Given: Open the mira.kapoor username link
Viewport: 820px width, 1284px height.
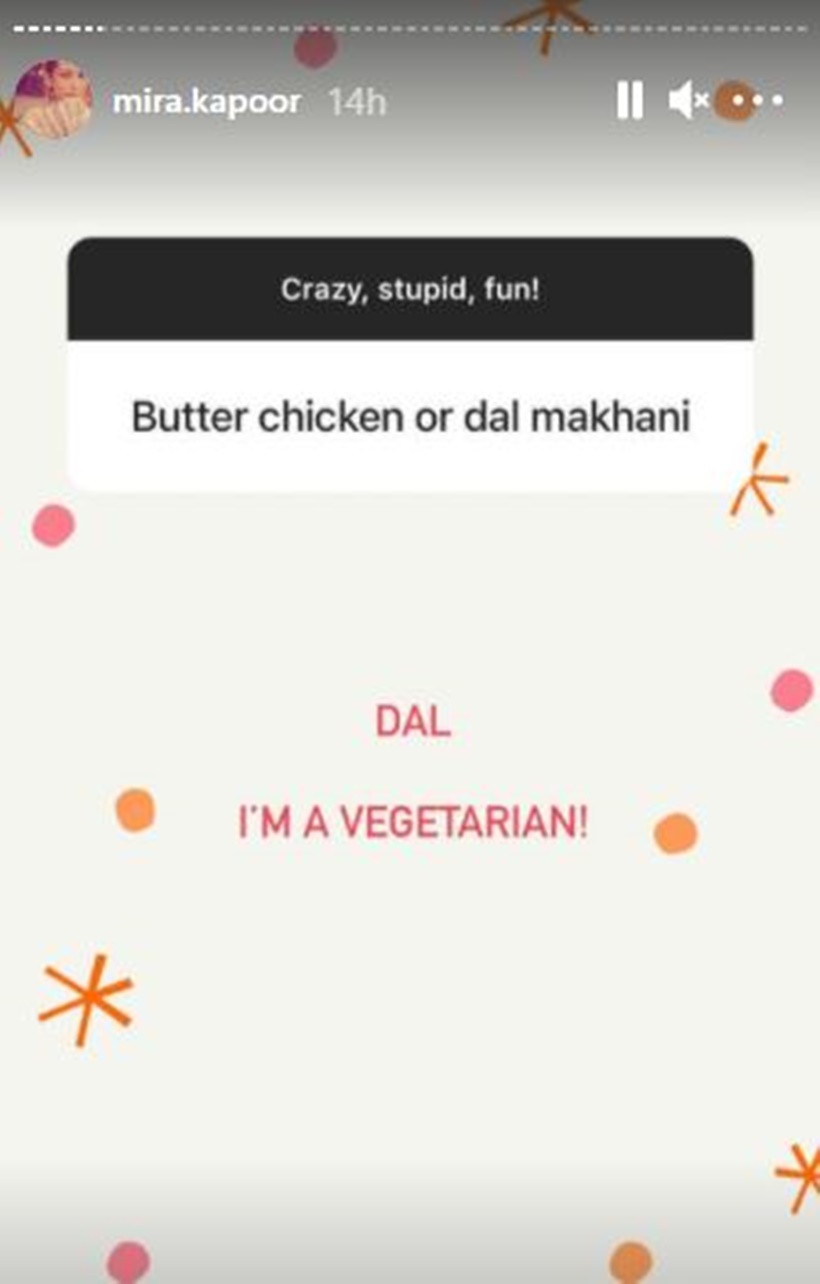Looking at the screenshot, I should coord(206,102).
